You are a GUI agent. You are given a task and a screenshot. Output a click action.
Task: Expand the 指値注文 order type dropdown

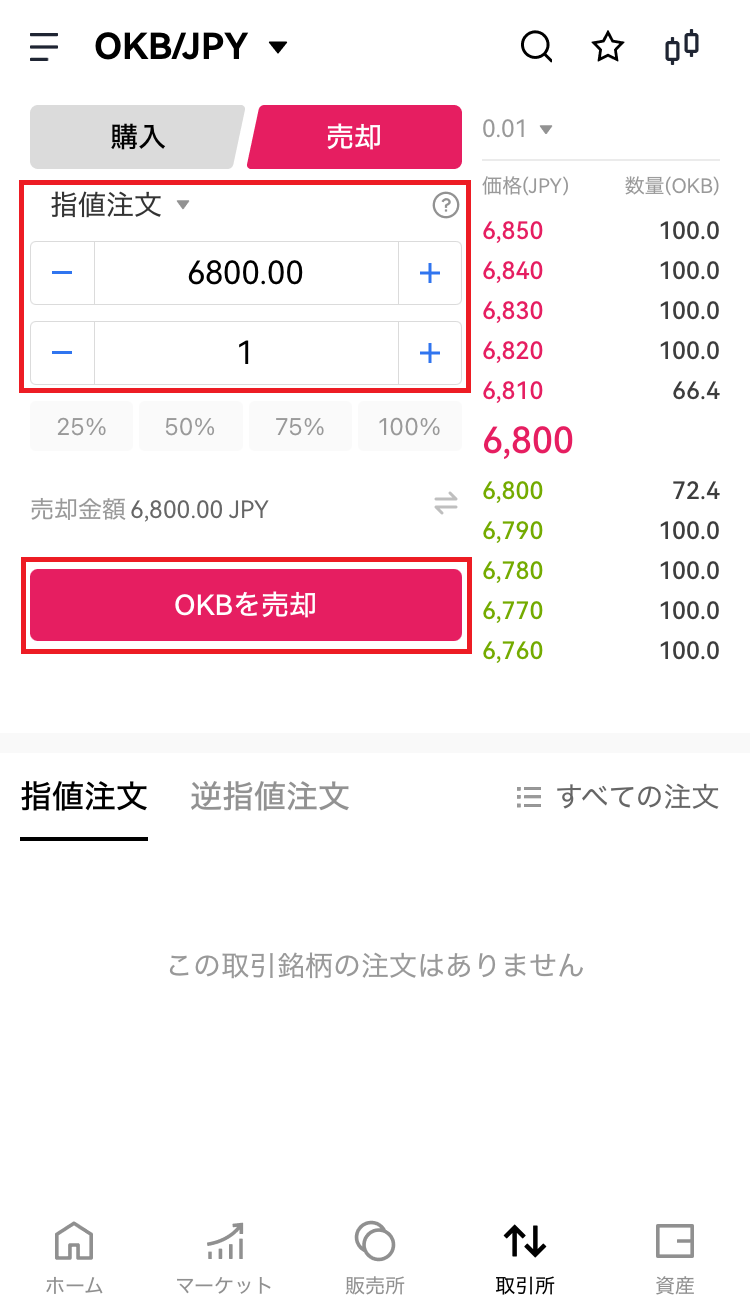click(x=120, y=205)
